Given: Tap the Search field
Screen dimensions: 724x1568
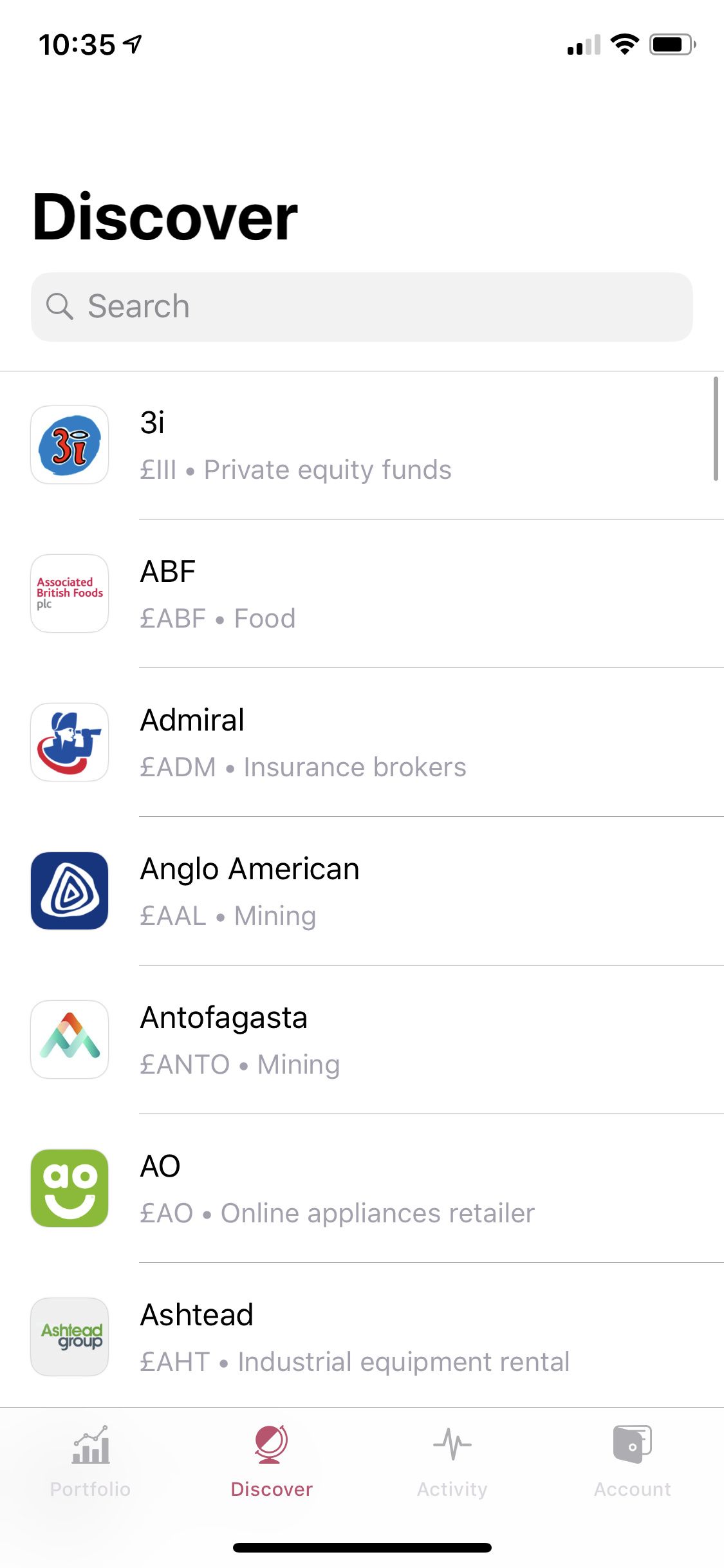Looking at the screenshot, I should (x=362, y=307).
